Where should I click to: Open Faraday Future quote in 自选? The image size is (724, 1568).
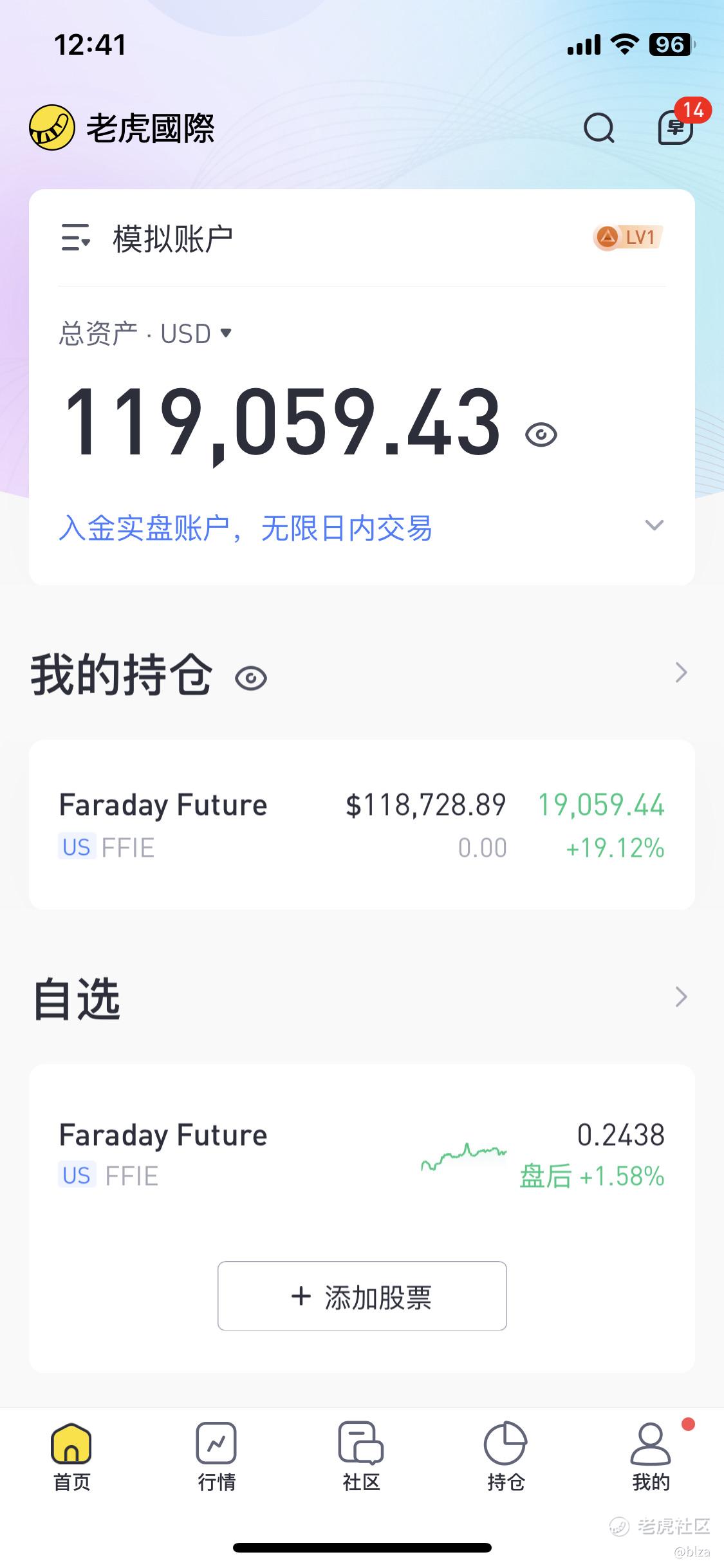pyautogui.click(x=362, y=1155)
